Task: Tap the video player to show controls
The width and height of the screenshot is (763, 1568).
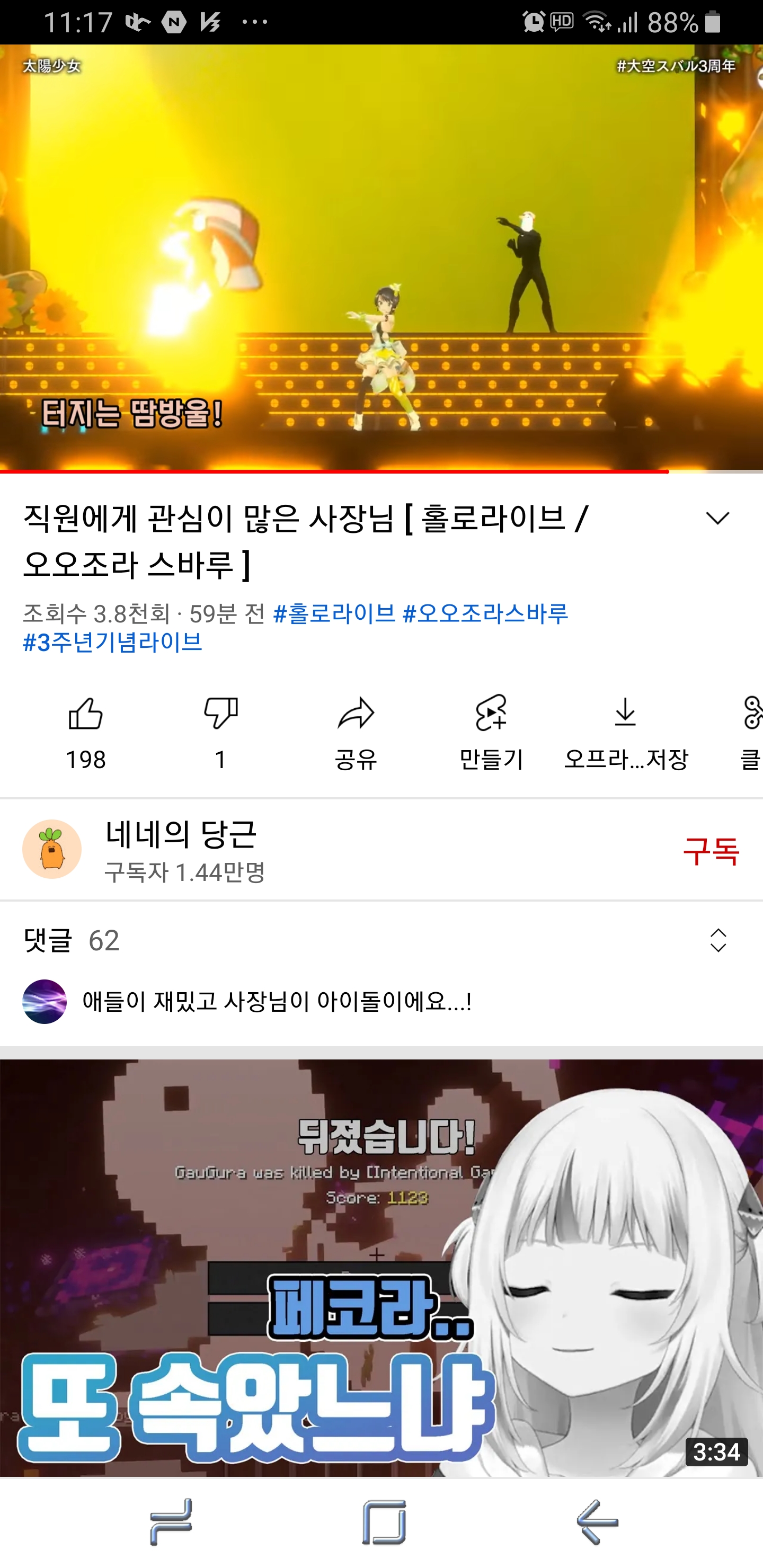Action: pos(381,256)
